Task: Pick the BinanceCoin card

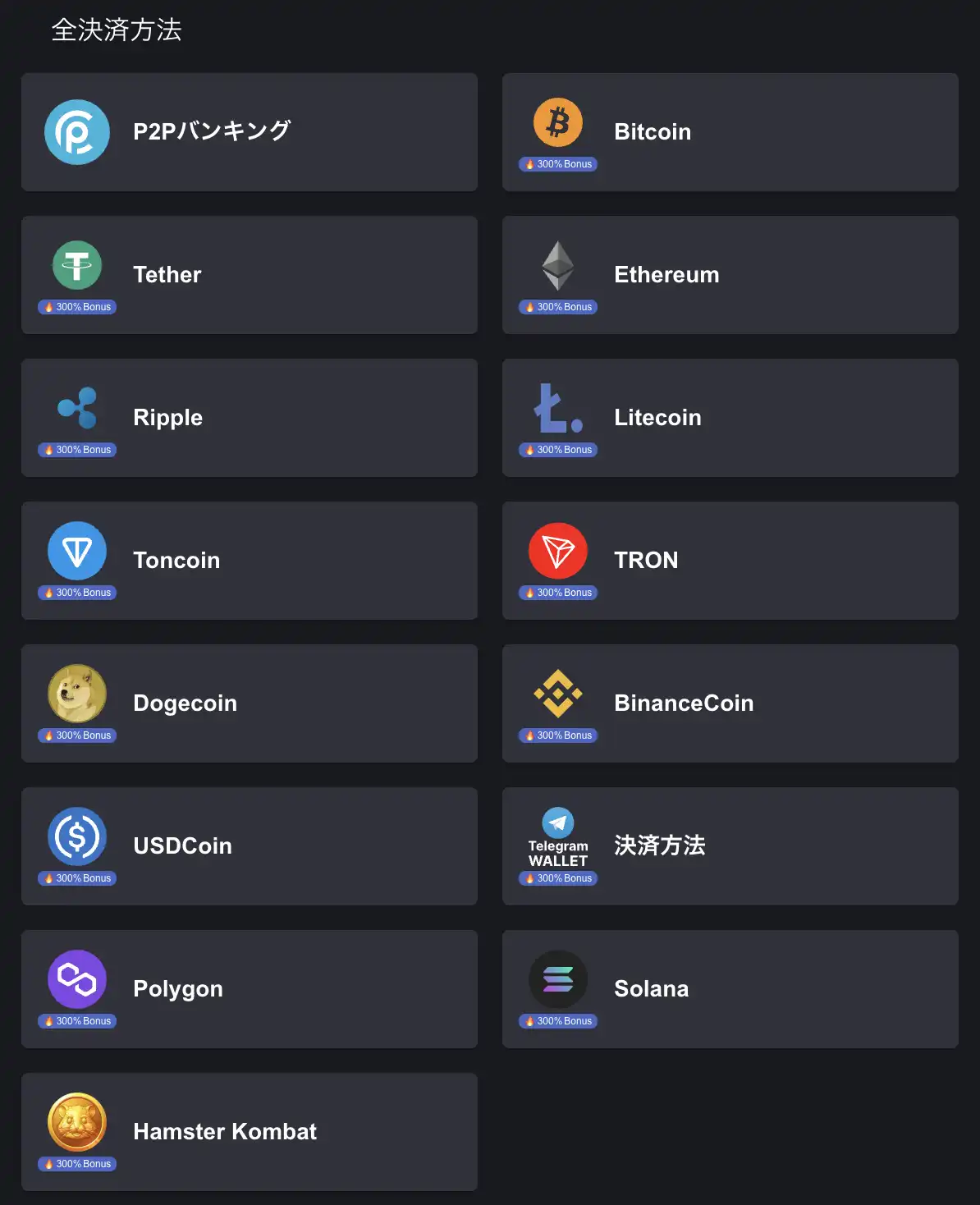Action: click(730, 703)
